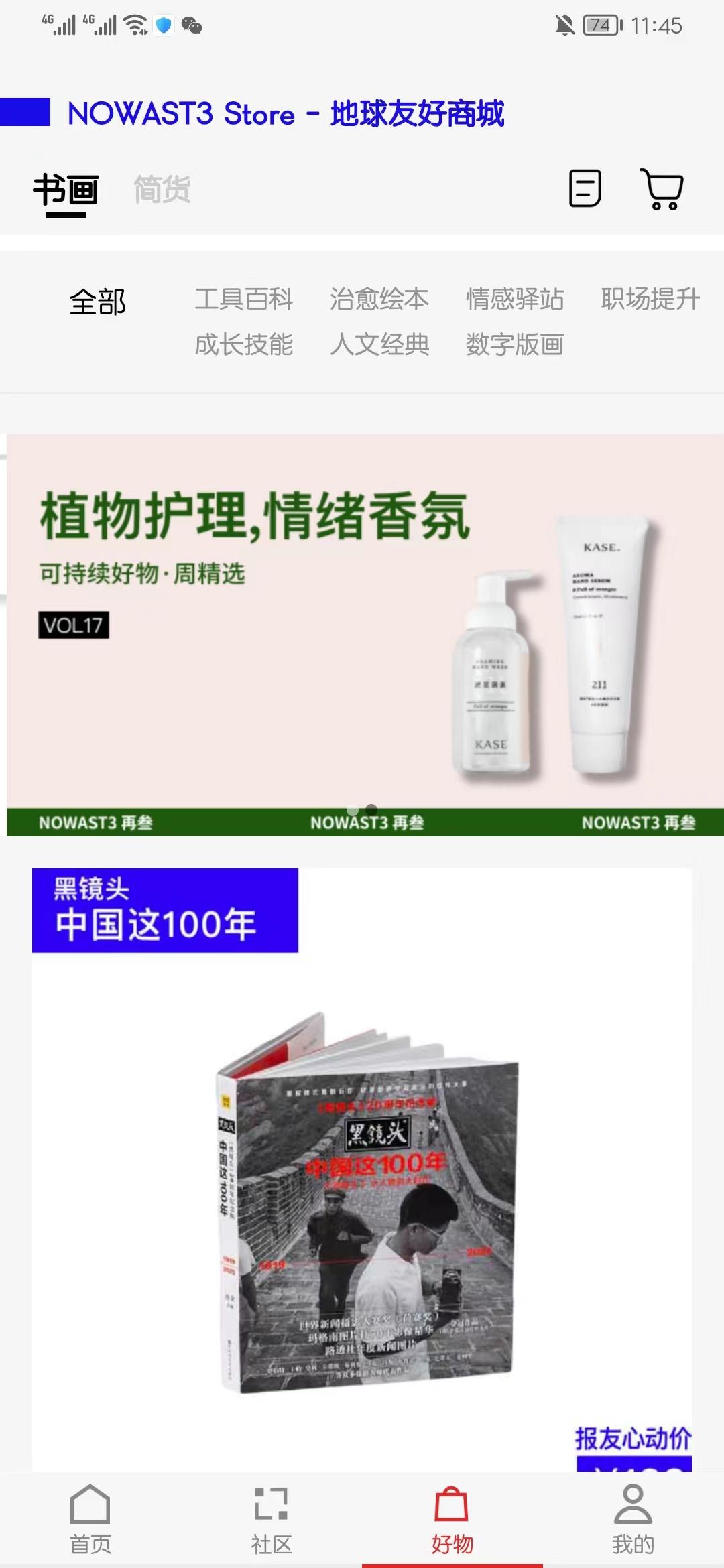Switch to the 简货 tab
This screenshot has height=1568, width=724.
click(x=162, y=189)
